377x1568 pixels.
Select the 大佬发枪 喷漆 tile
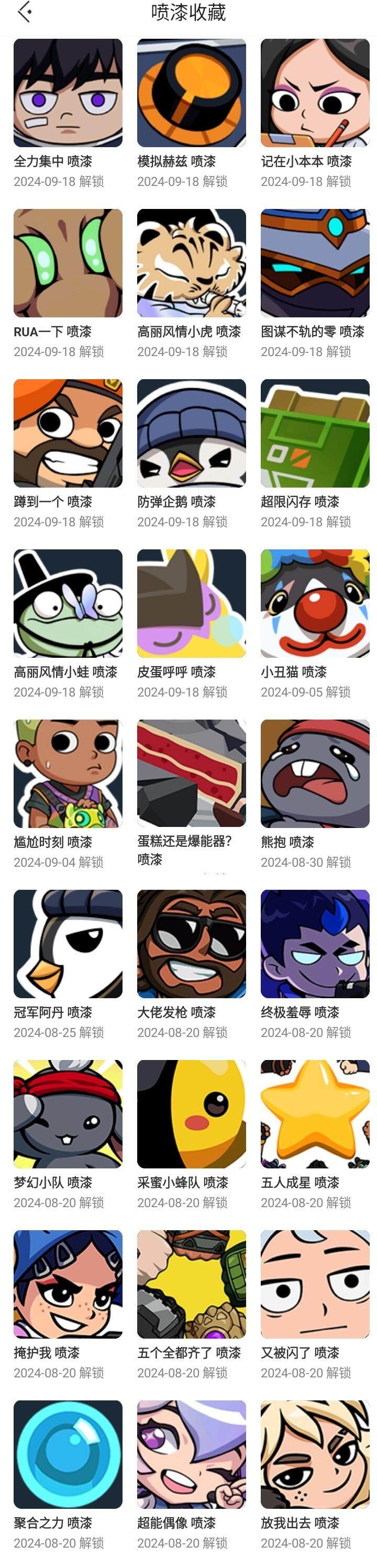click(x=191, y=944)
